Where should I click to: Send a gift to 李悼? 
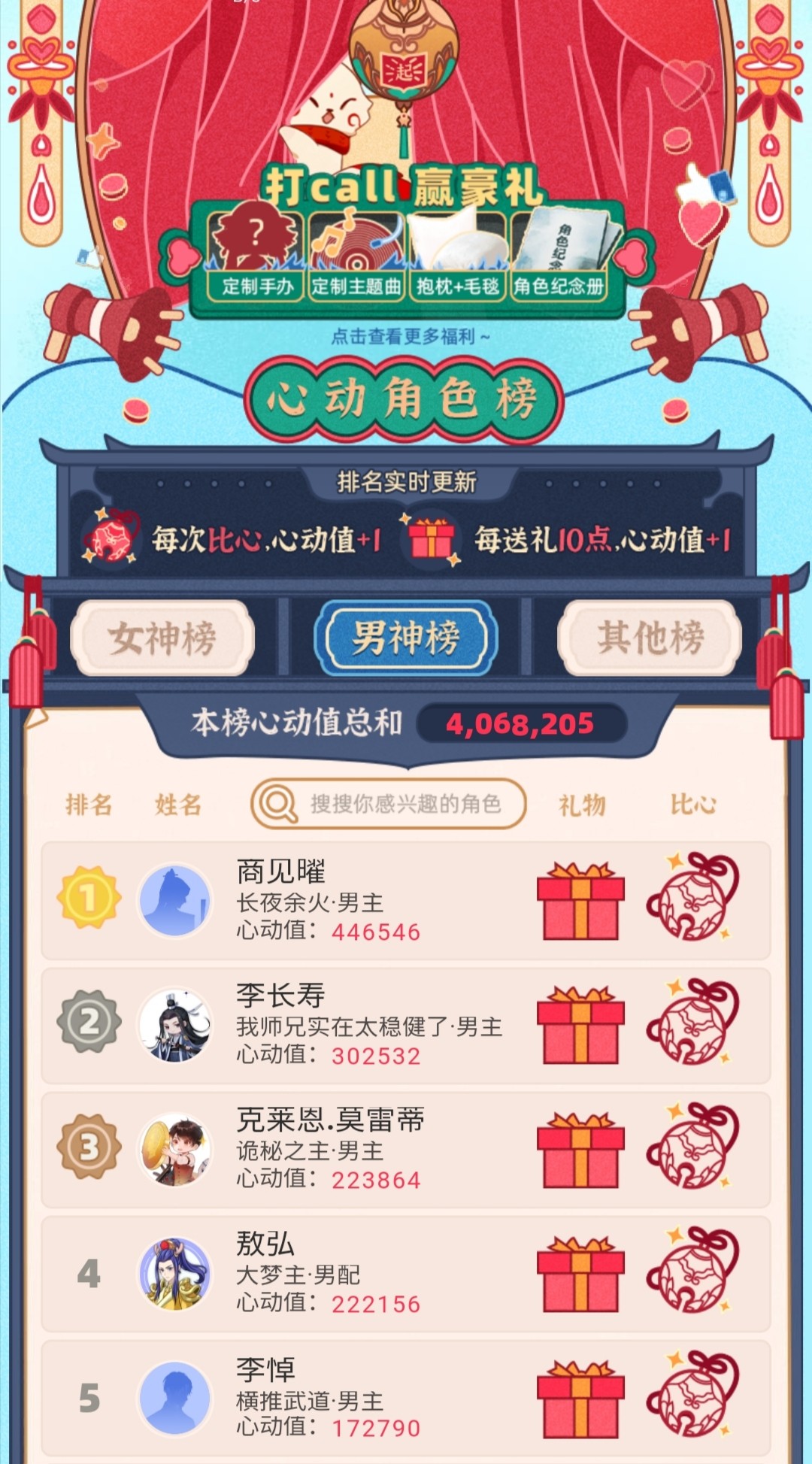[x=580, y=1399]
